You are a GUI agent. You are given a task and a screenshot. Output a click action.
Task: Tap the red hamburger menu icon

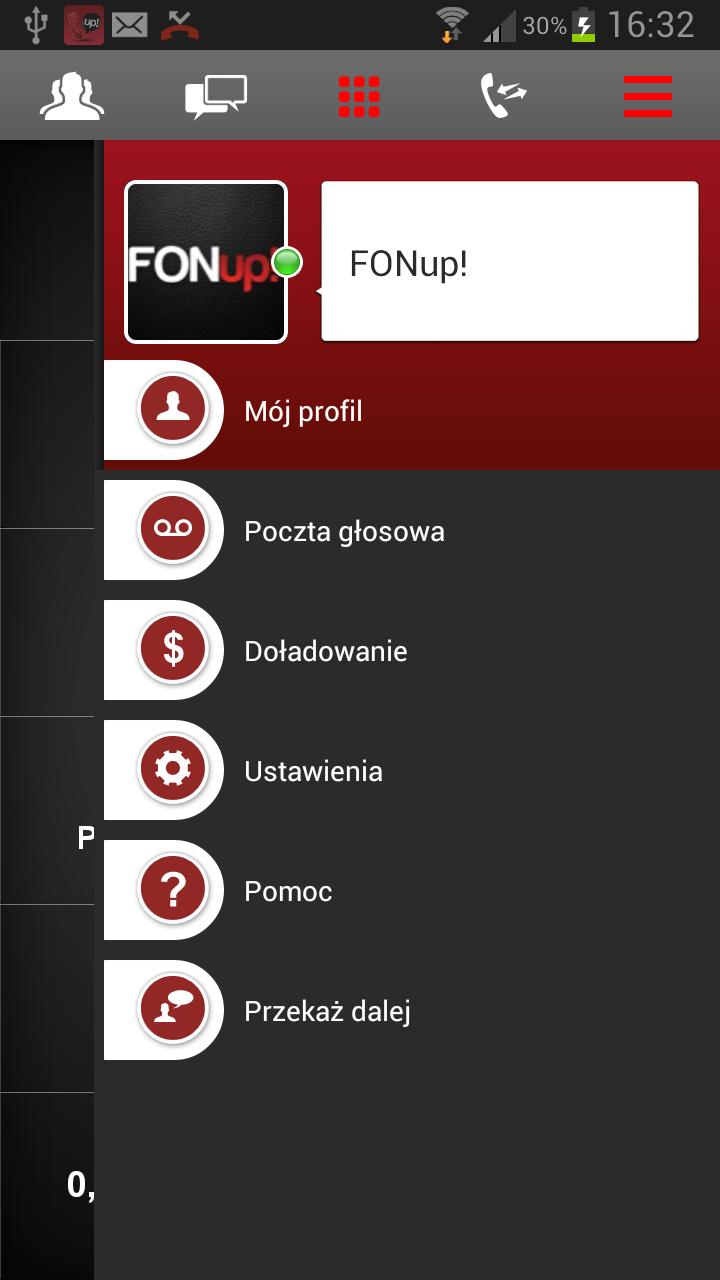tap(648, 95)
